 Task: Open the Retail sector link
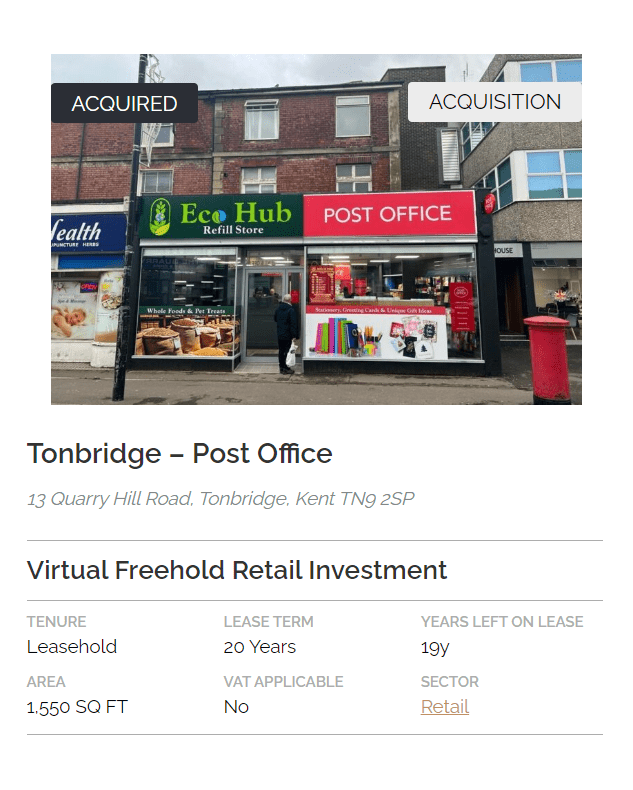444,707
